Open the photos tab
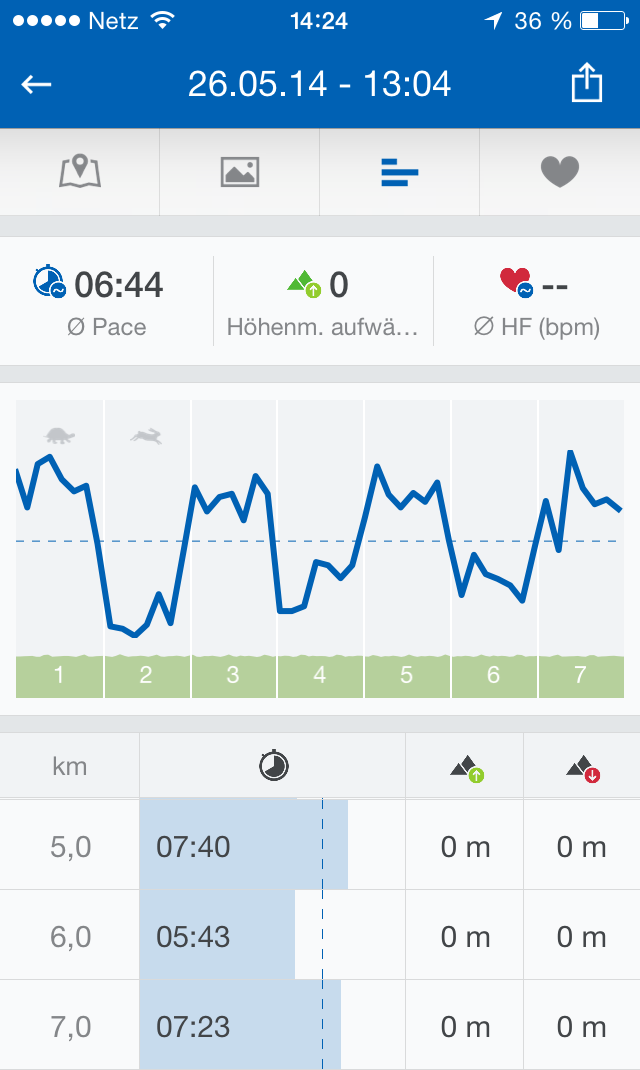The image size is (640, 1070). click(x=240, y=172)
